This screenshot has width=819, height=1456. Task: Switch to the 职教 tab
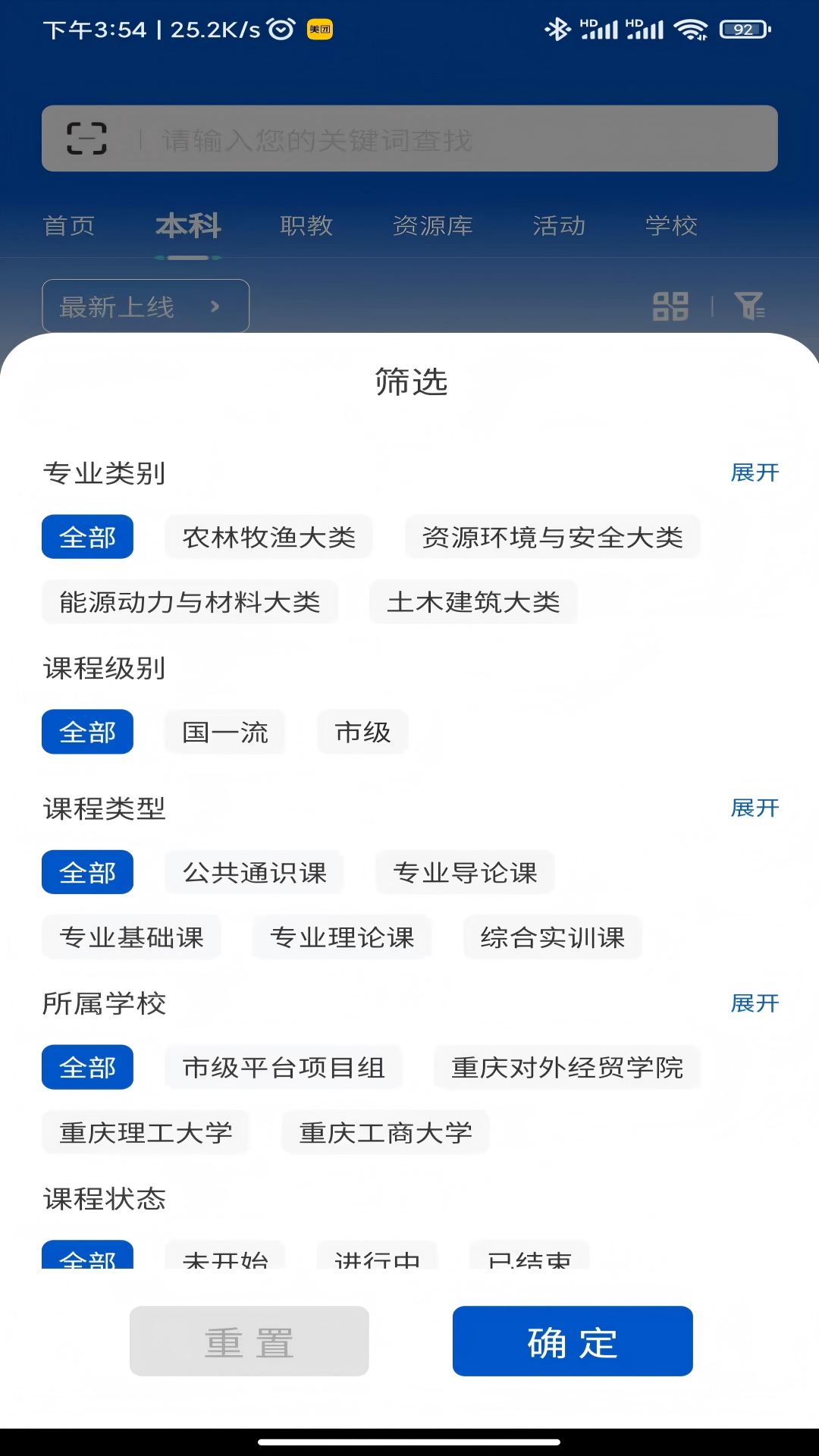306,225
